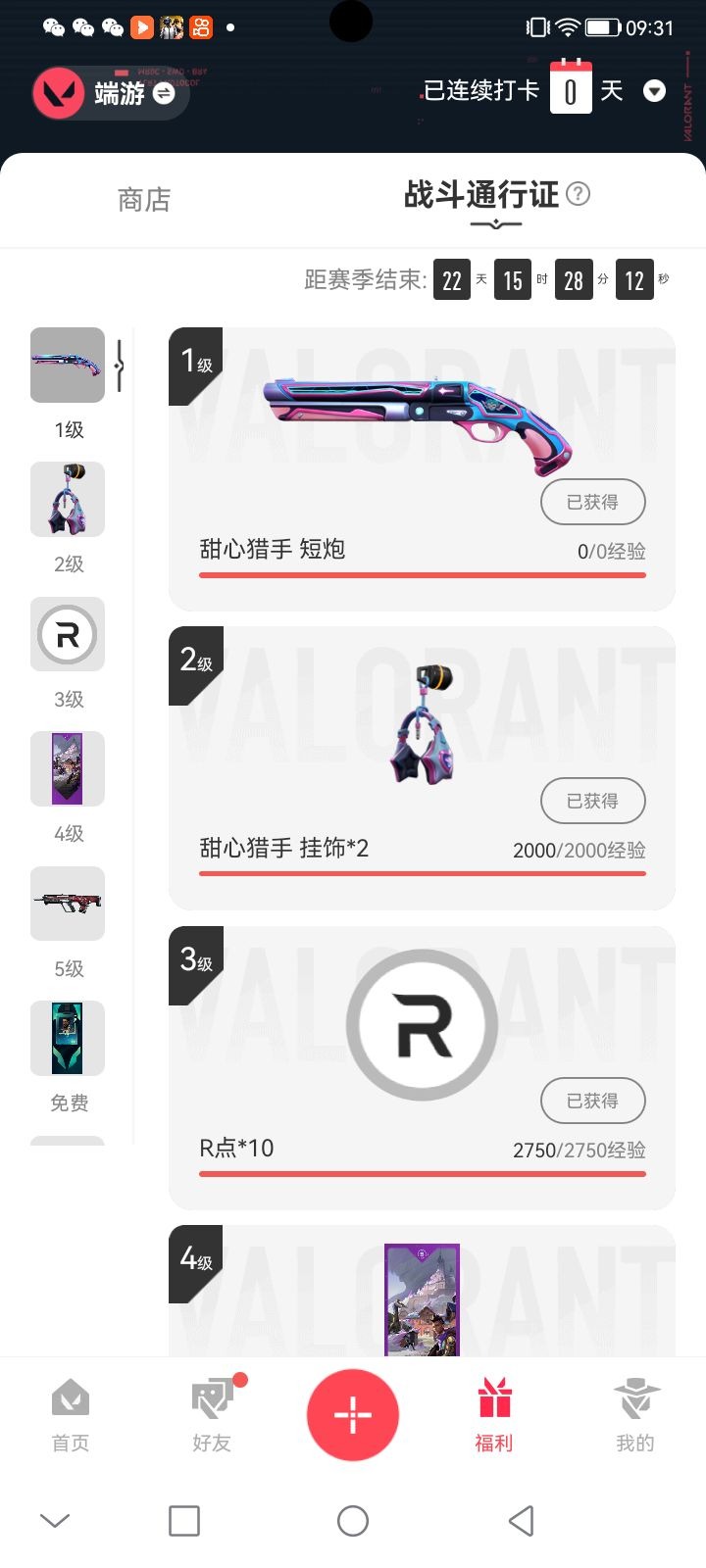Select the 免费 reward thumbnail

tap(68, 1039)
